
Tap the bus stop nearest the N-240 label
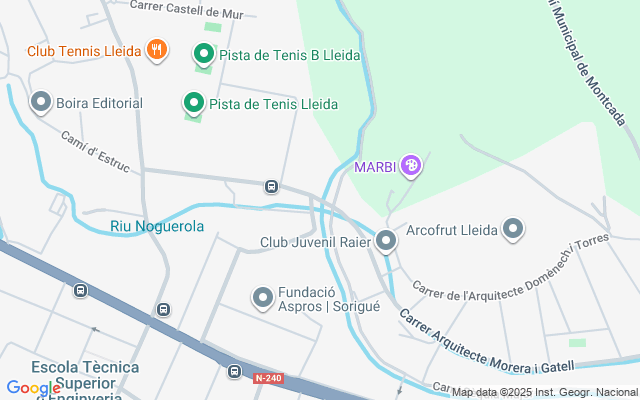[x=234, y=371]
